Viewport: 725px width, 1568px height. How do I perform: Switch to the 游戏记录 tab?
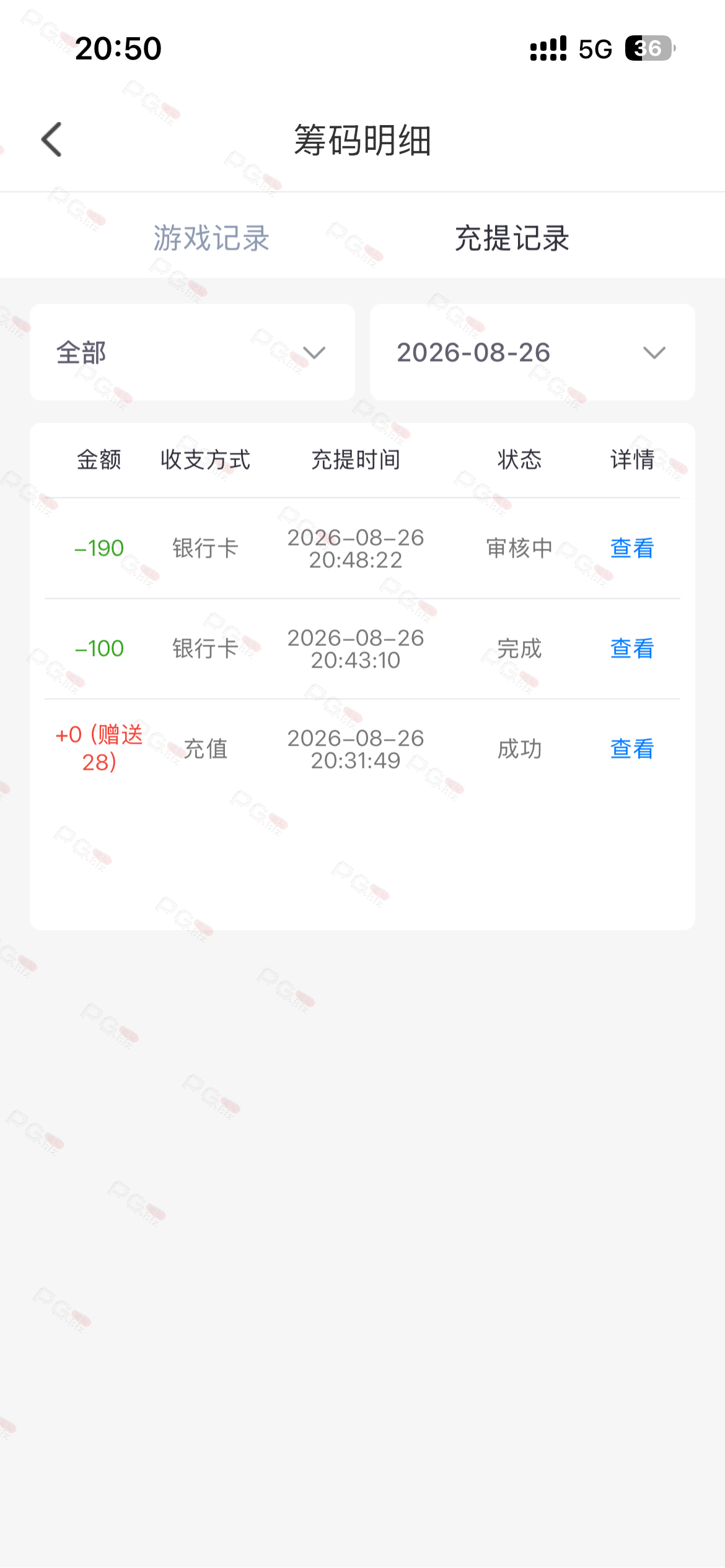(211, 238)
